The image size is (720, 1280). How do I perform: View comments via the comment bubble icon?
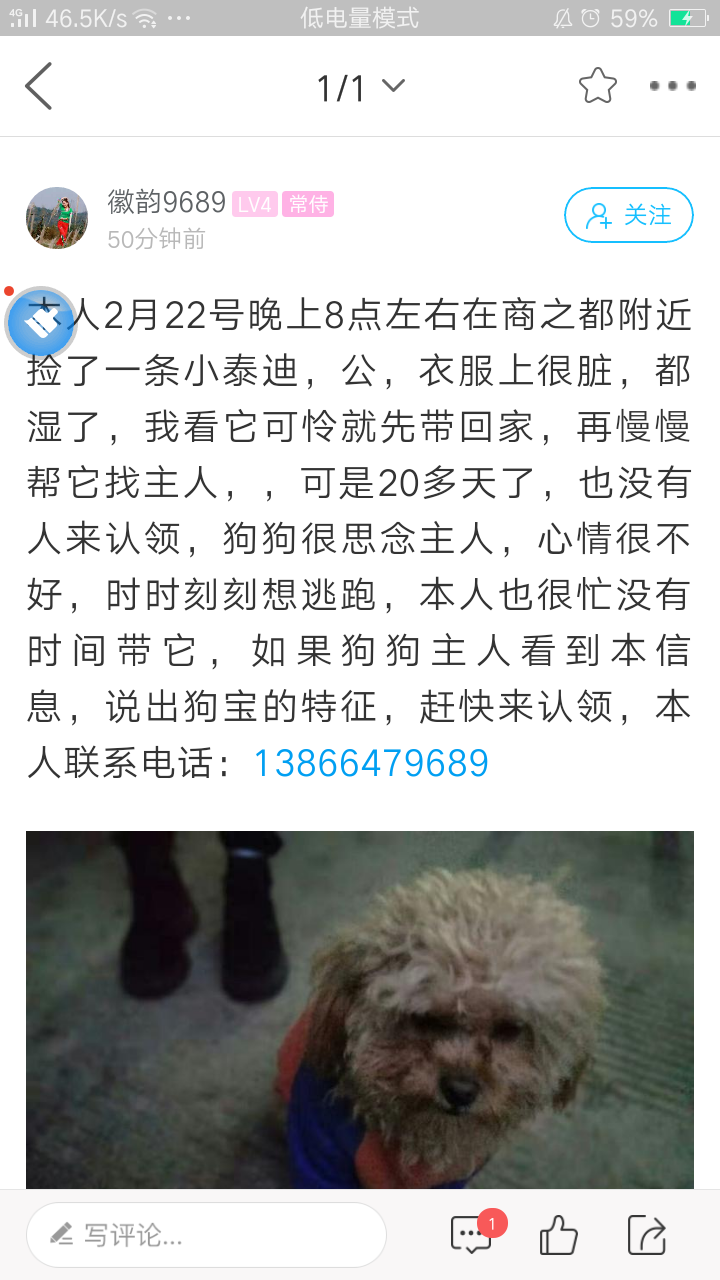[x=471, y=1235]
